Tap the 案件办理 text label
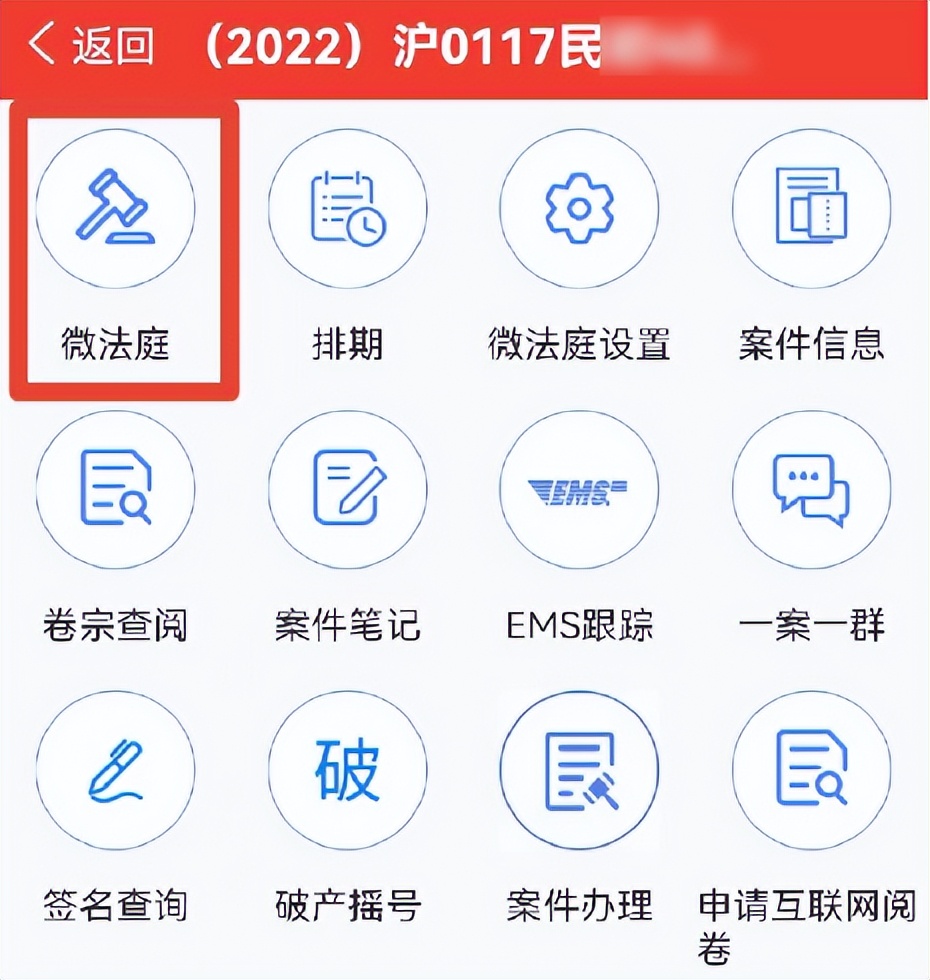Image resolution: width=930 pixels, height=980 pixels. coord(579,905)
